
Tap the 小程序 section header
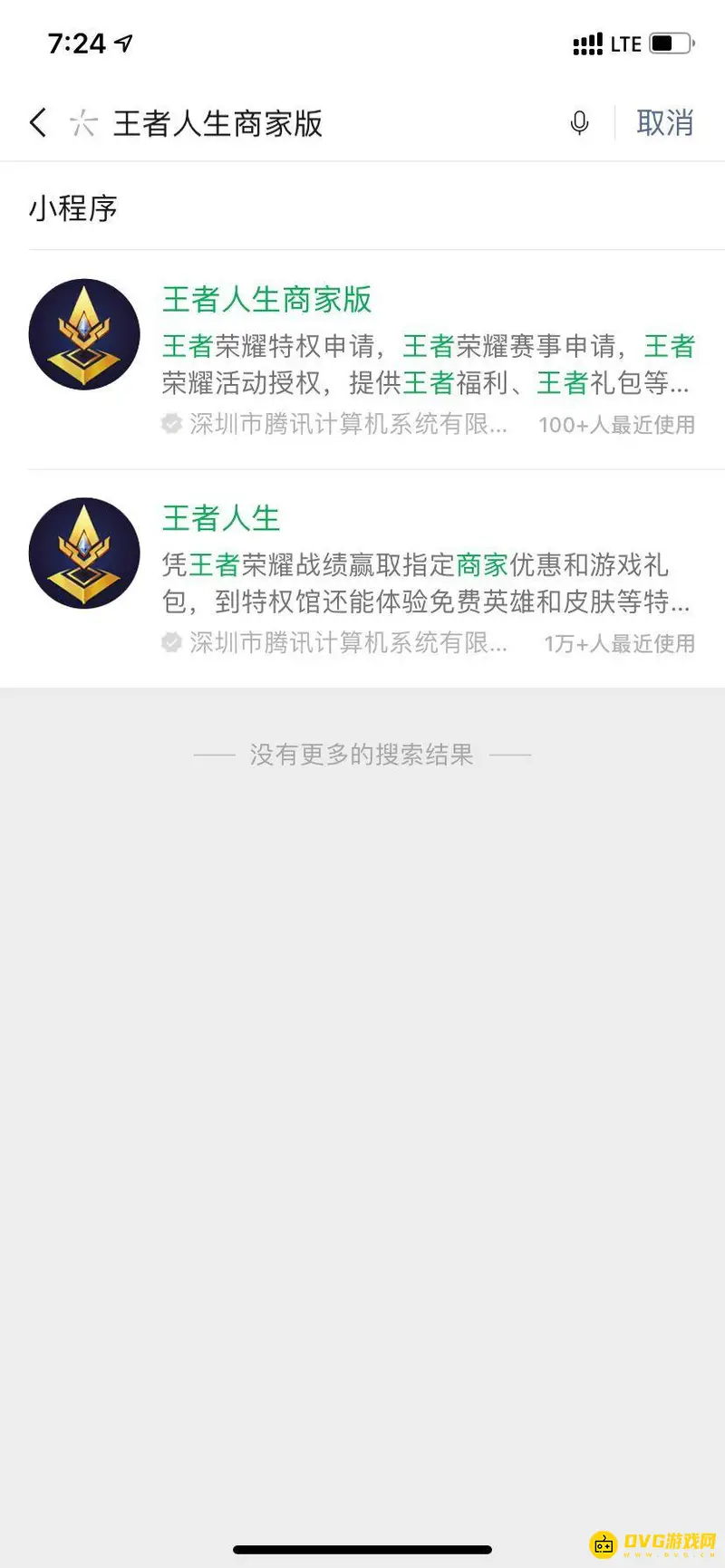[72, 207]
